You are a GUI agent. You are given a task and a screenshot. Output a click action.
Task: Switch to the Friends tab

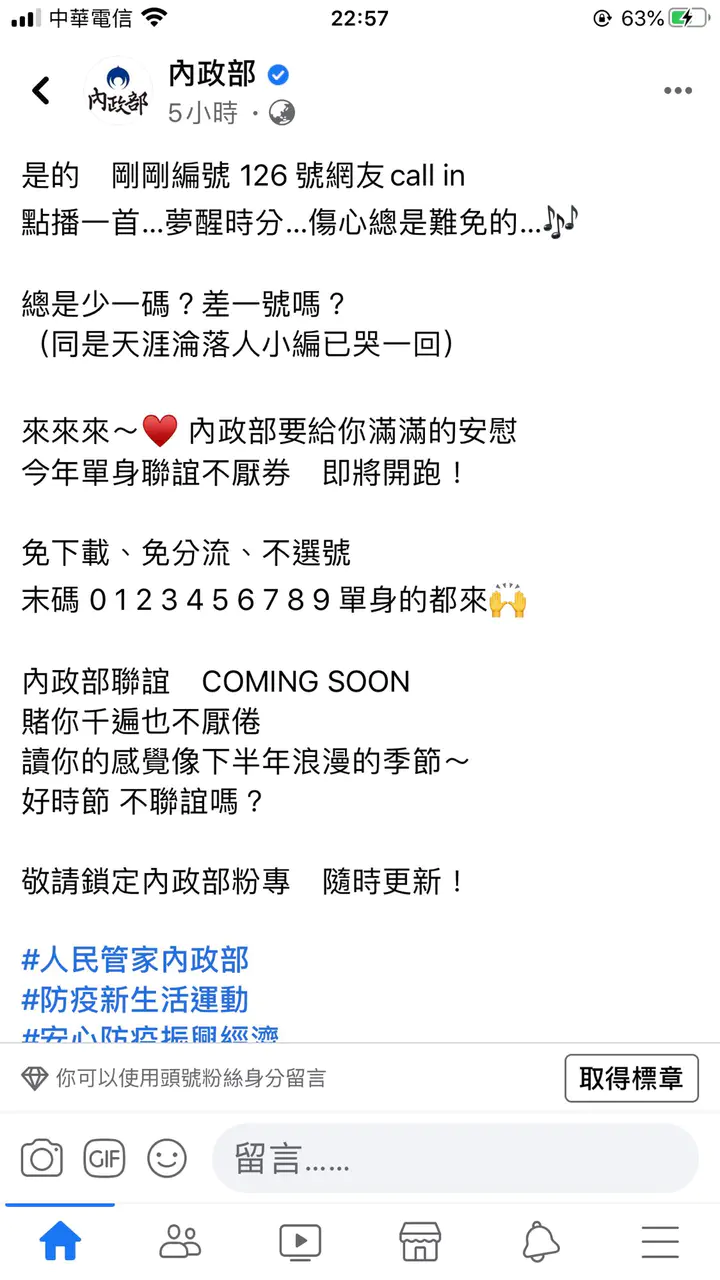180,1241
